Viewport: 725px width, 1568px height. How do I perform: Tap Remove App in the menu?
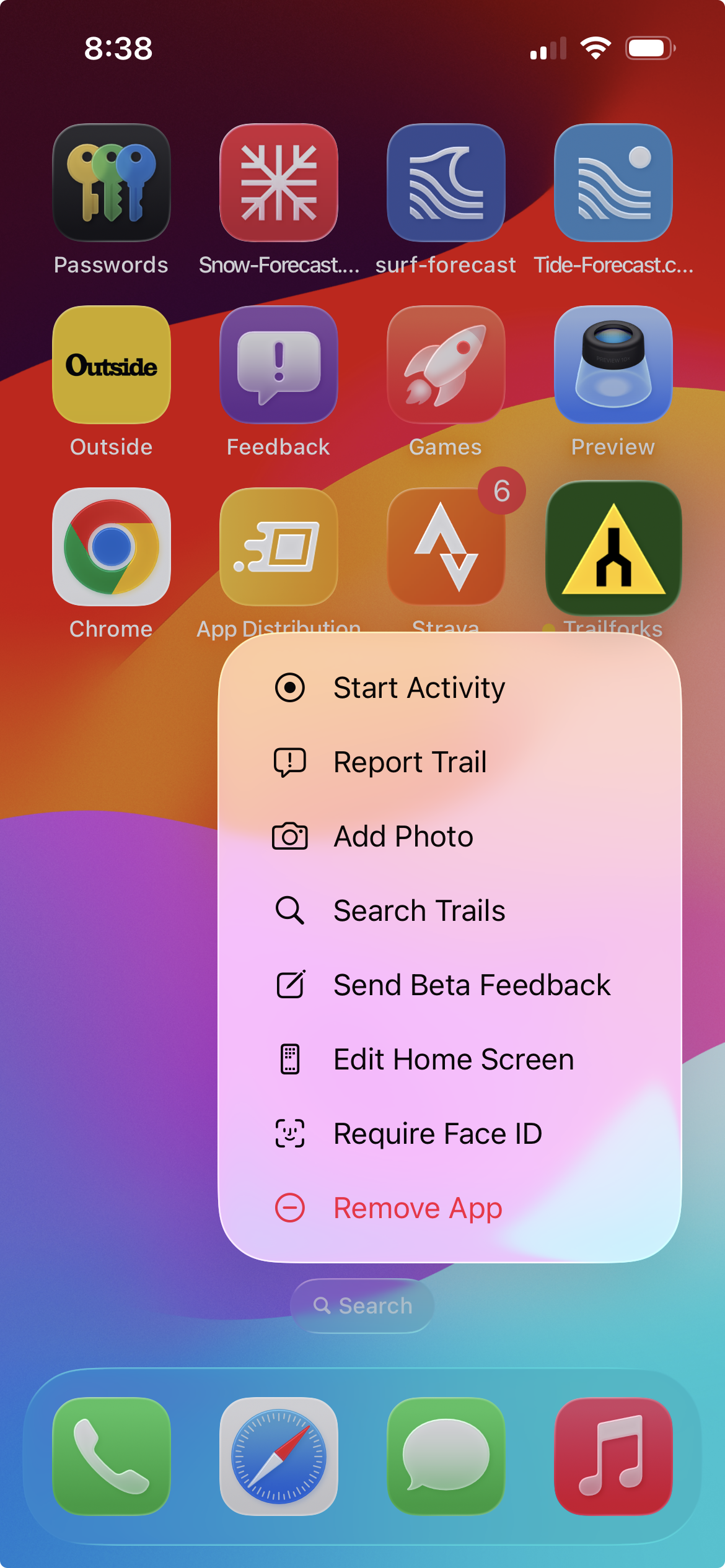pyautogui.click(x=418, y=1208)
